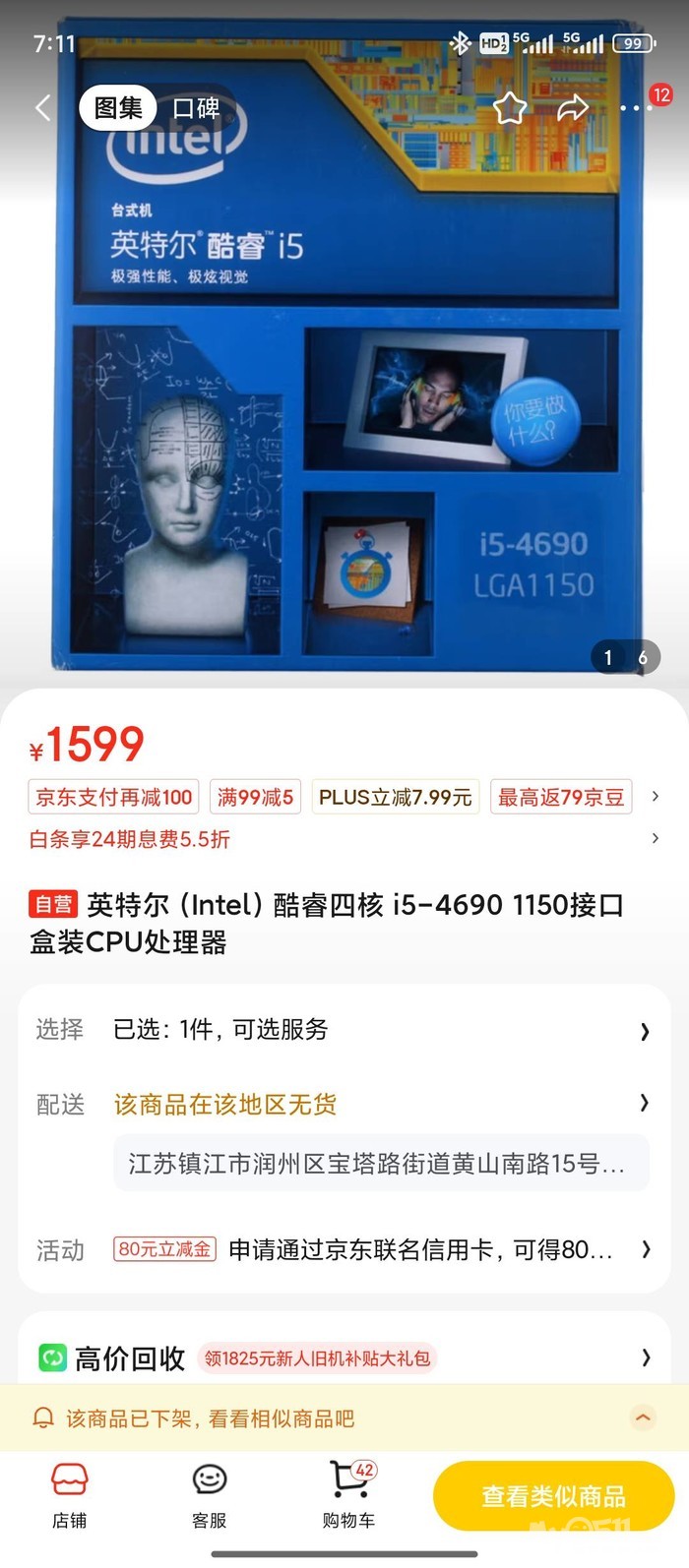The image size is (689, 1568).
Task: Open the 选择 已选1件 service options row
Action: pos(343,1030)
